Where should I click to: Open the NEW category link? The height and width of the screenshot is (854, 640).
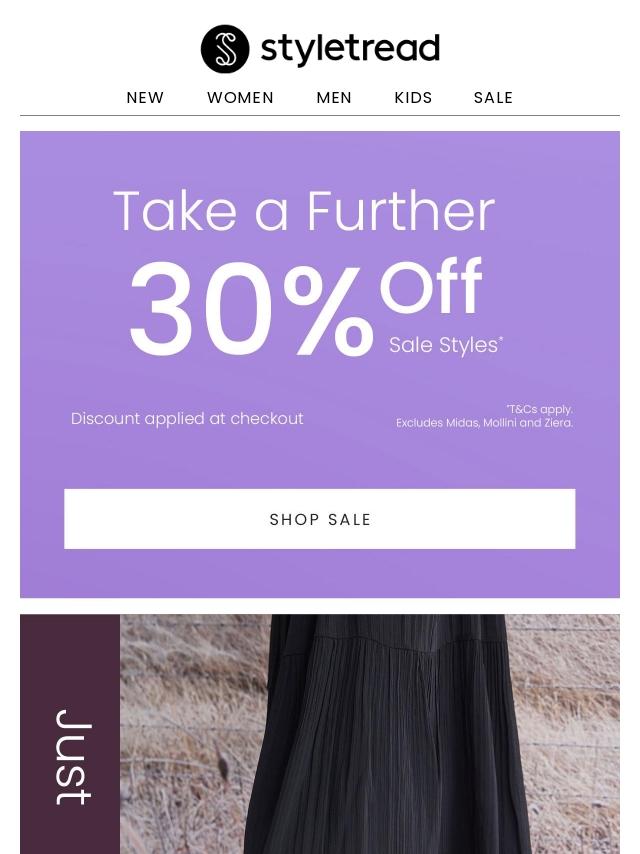(145, 98)
